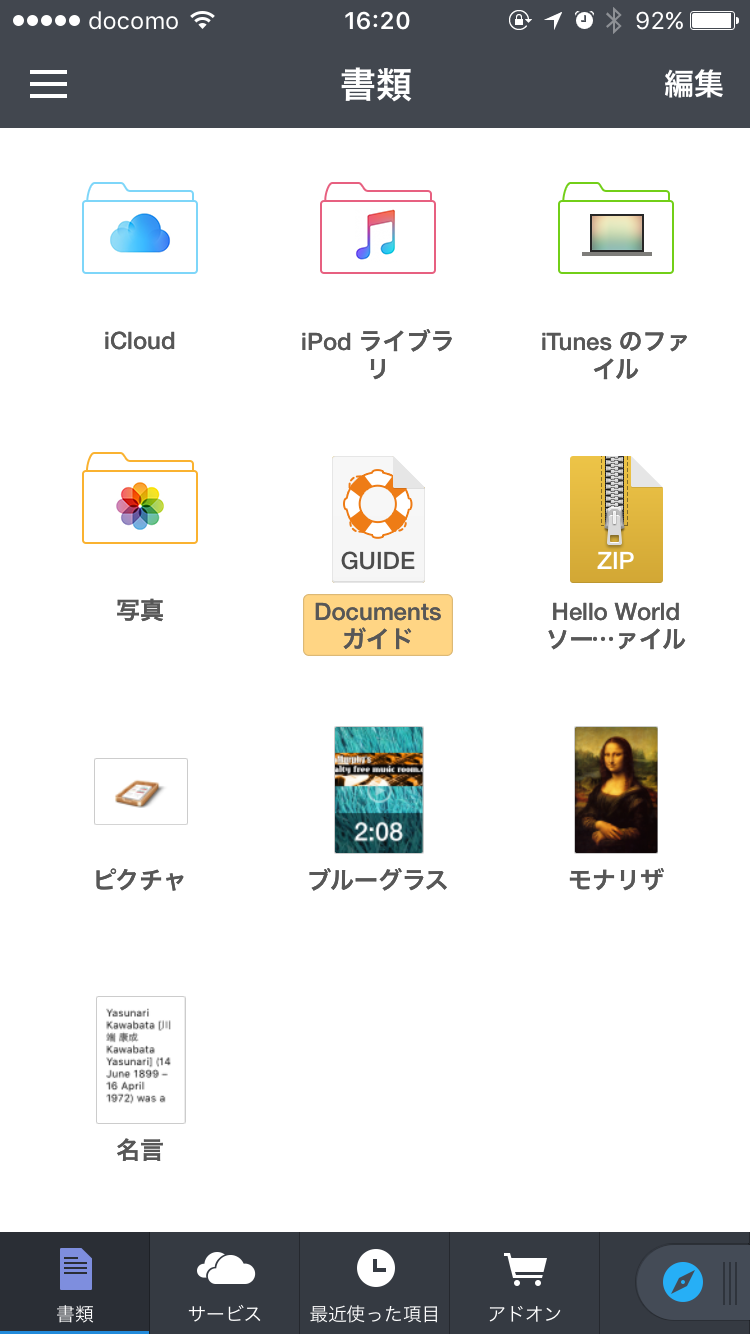This screenshot has width=750, height=1334.
Task: Tap the 編集 edit button
Action: pyautogui.click(x=693, y=84)
